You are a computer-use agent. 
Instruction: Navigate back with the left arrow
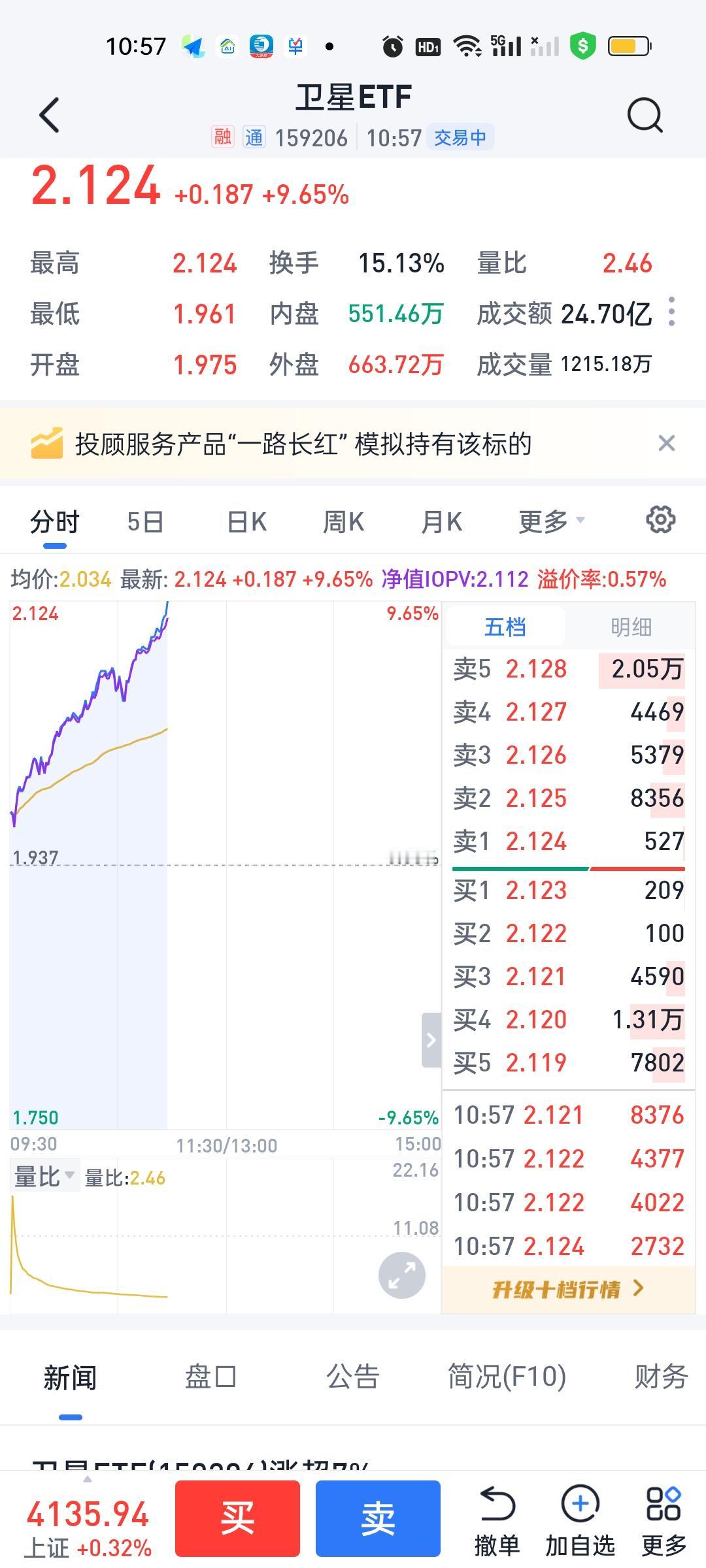click(49, 114)
